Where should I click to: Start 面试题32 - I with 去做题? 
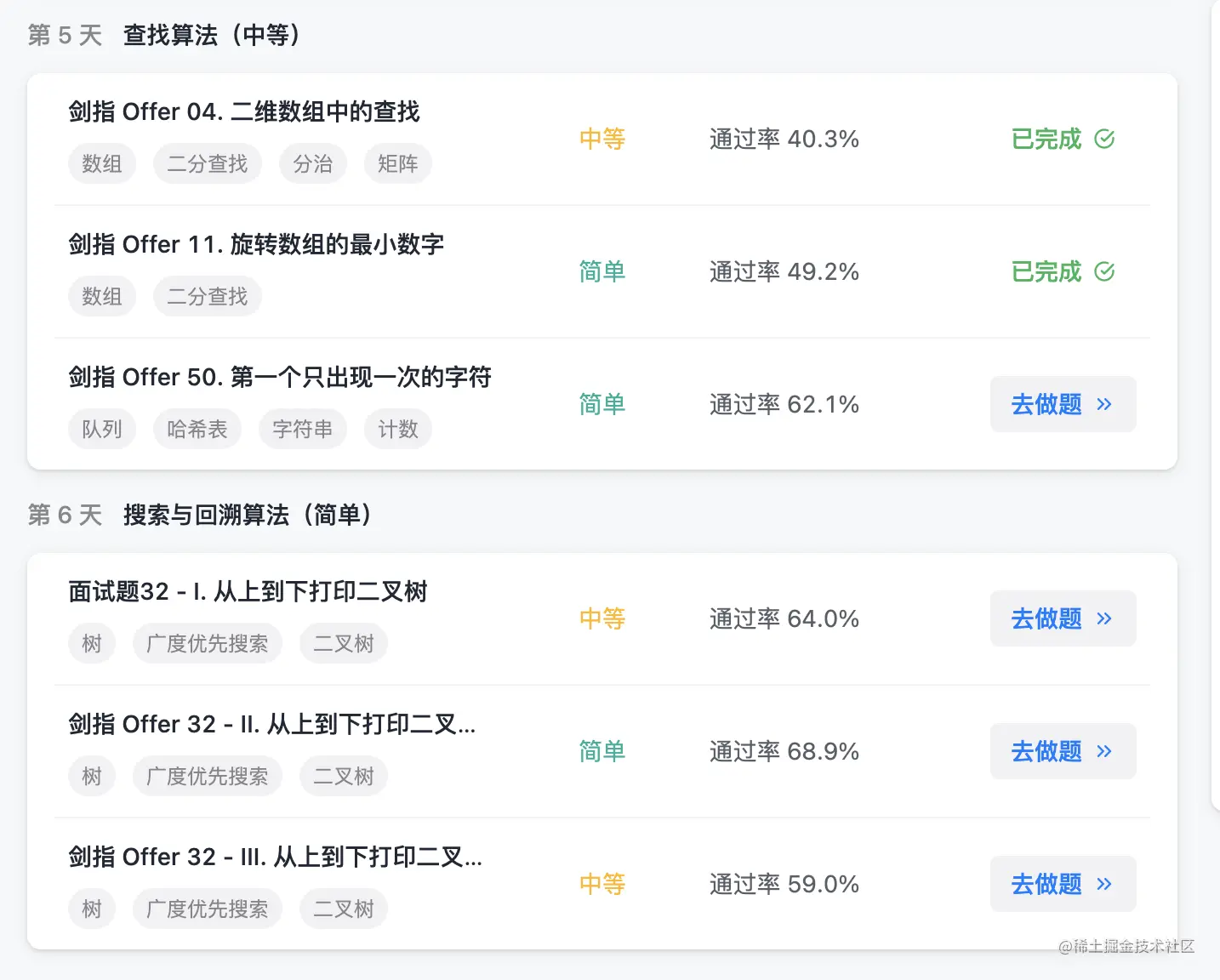[1063, 618]
